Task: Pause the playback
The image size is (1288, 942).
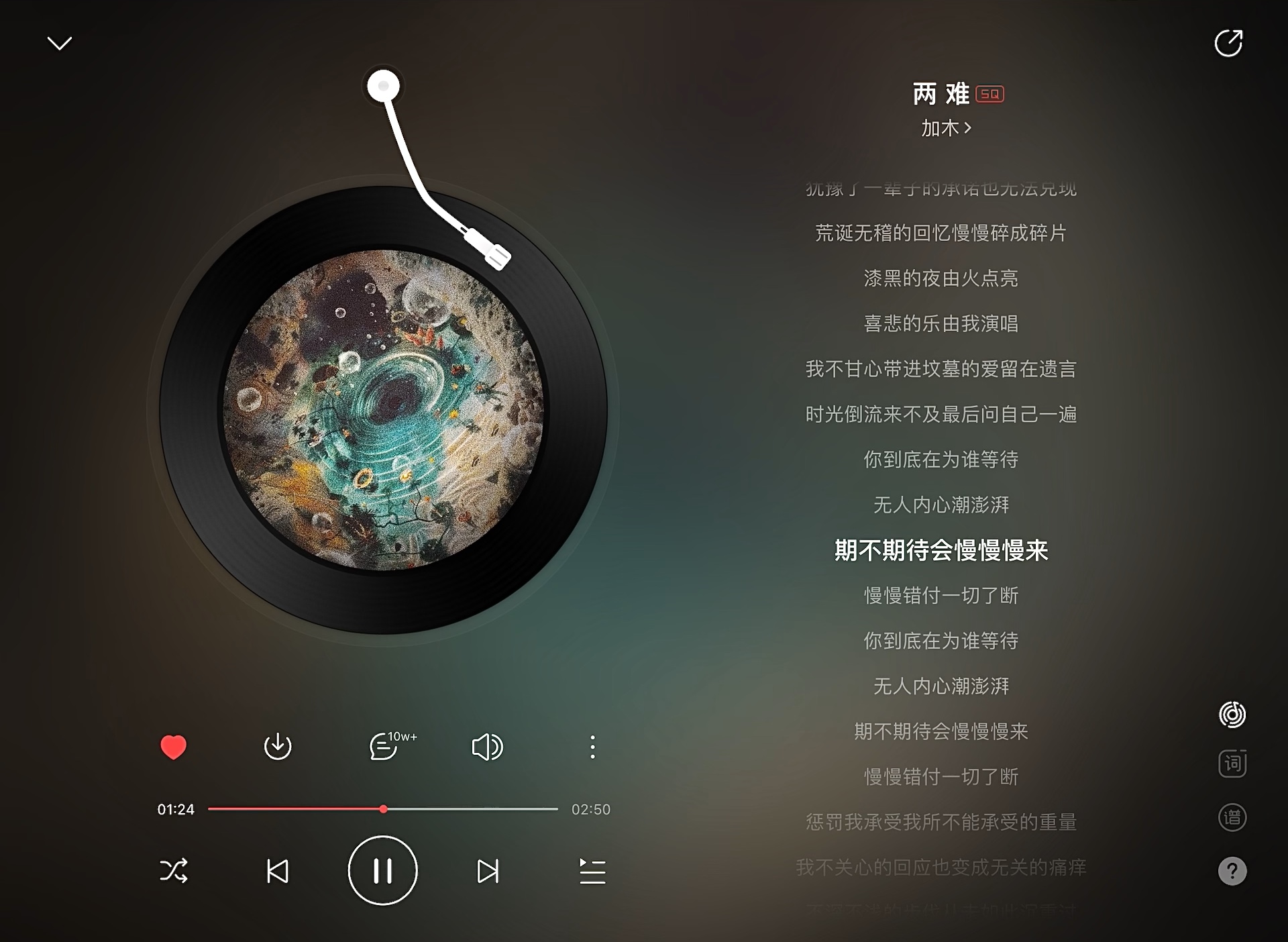Action: pos(382,871)
